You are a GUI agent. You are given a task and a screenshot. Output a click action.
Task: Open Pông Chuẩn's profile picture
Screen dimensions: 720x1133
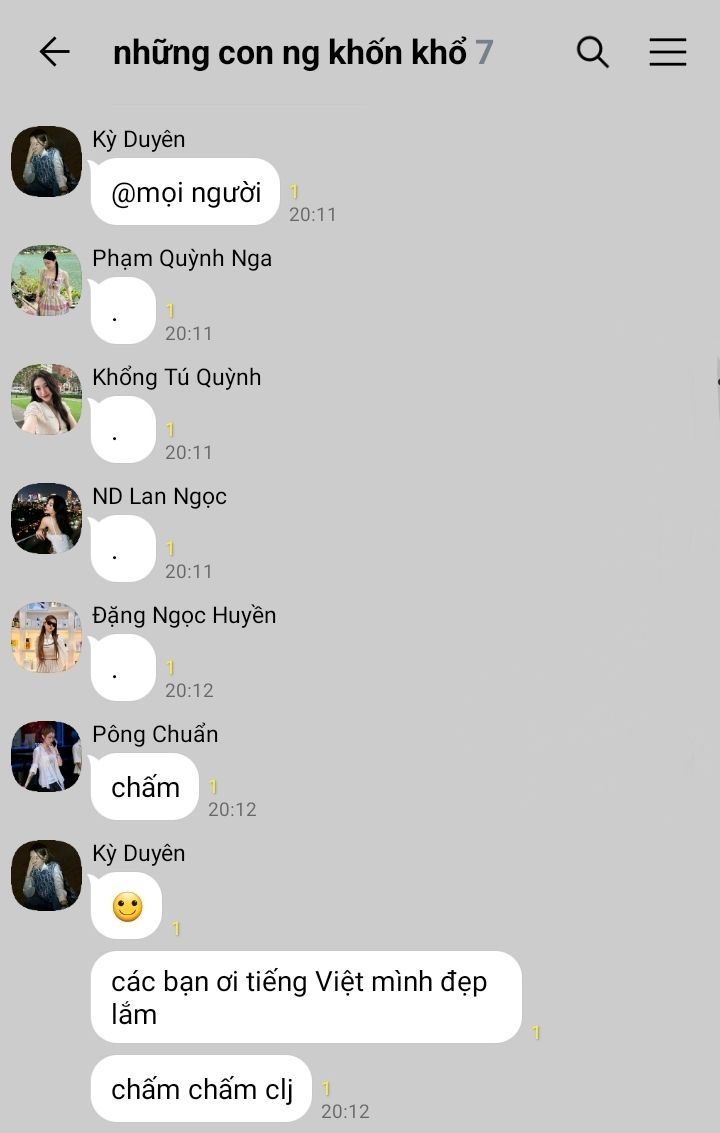(46, 756)
